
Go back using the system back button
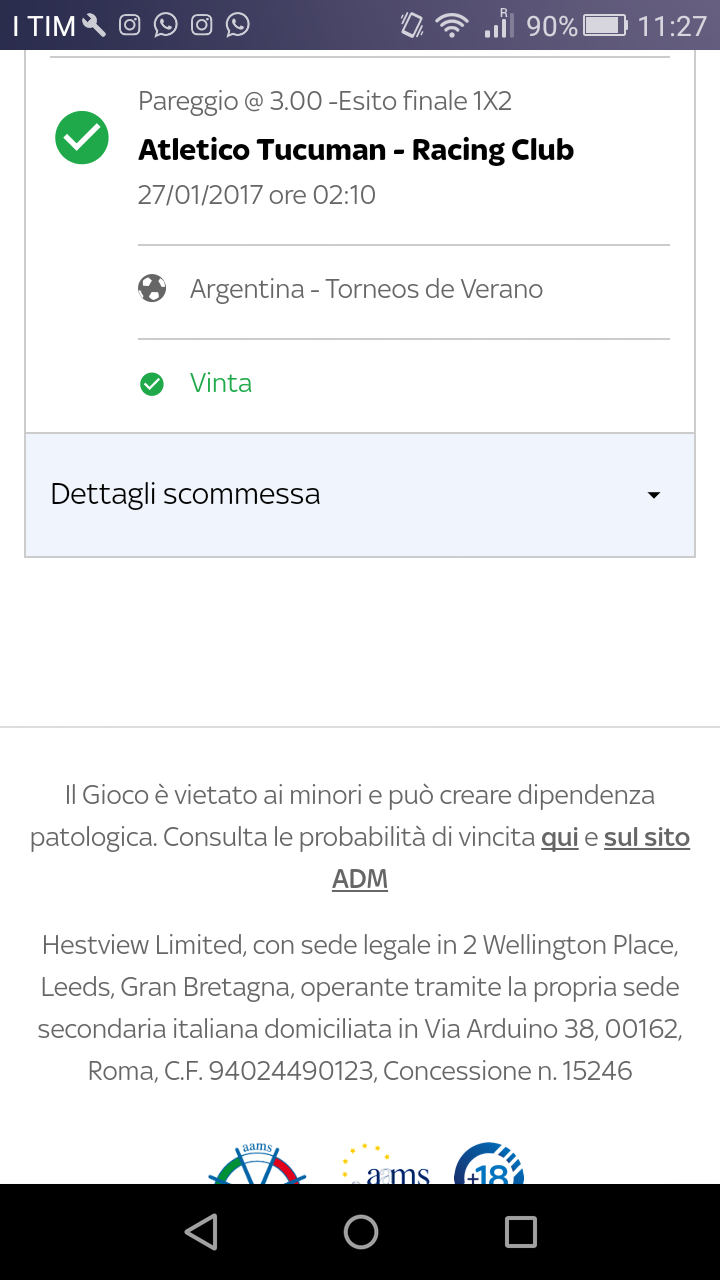click(201, 1232)
